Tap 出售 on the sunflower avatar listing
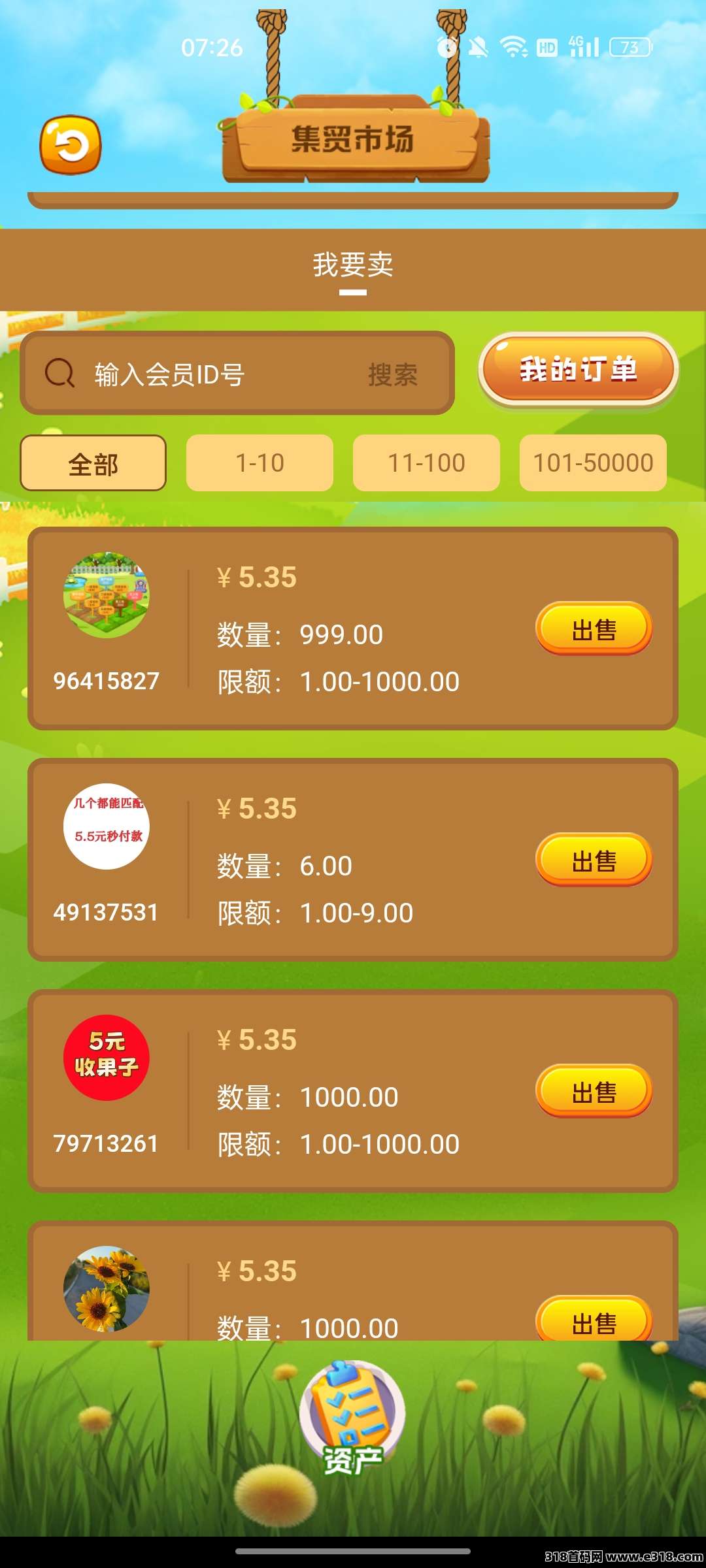This screenshot has width=706, height=1568. pos(594,1320)
